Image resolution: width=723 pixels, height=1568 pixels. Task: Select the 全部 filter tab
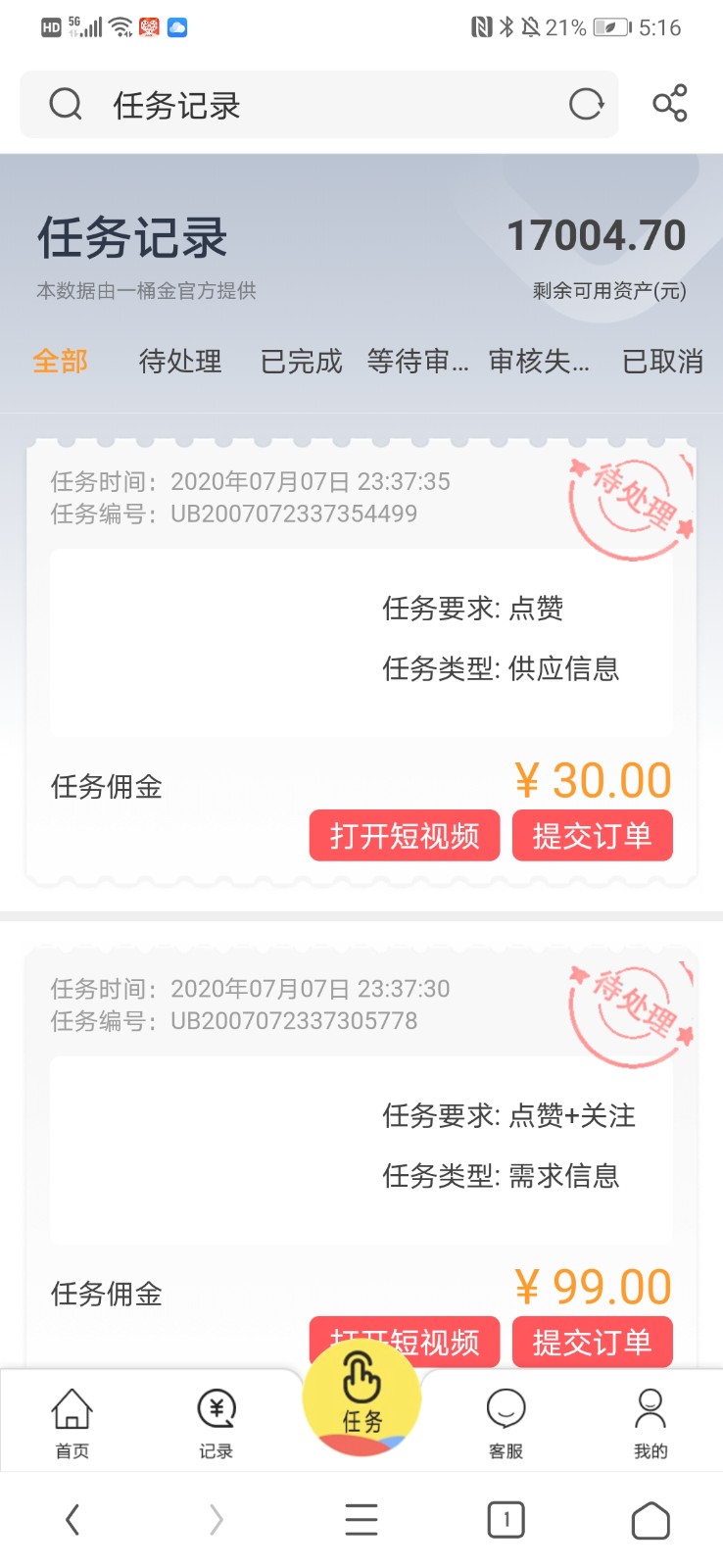click(x=61, y=361)
